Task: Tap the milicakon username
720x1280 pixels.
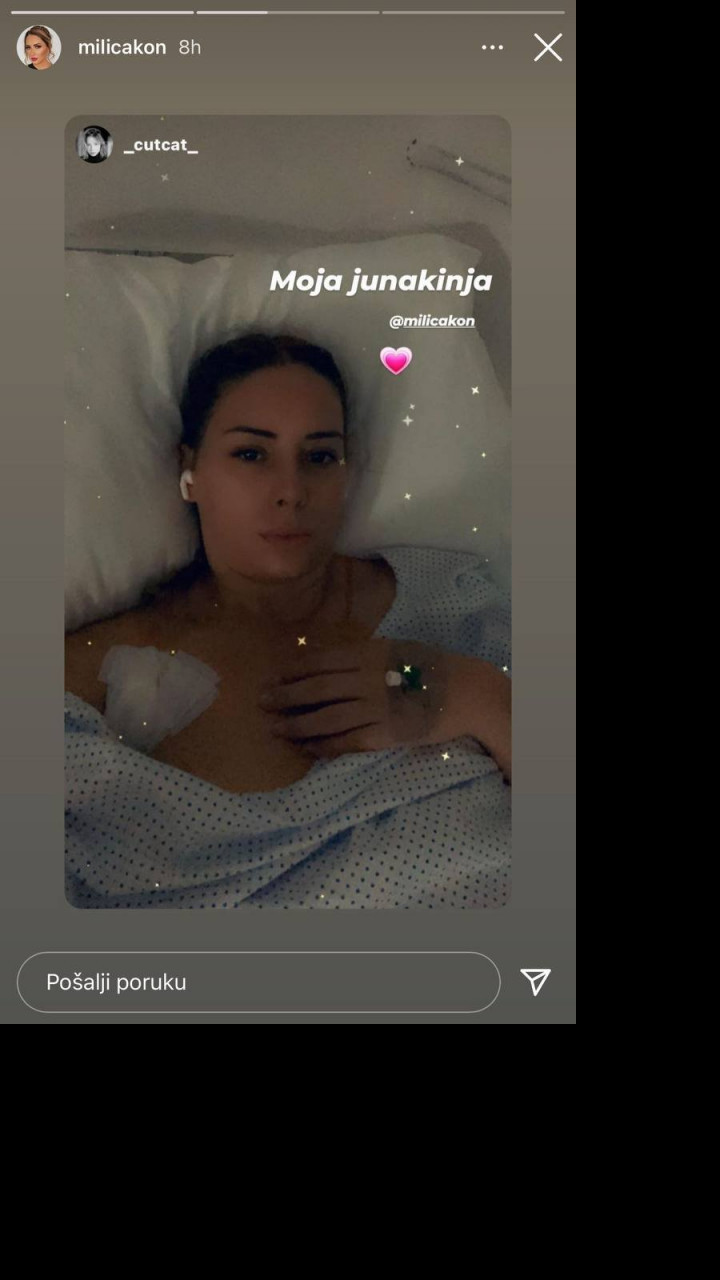Action: click(122, 47)
